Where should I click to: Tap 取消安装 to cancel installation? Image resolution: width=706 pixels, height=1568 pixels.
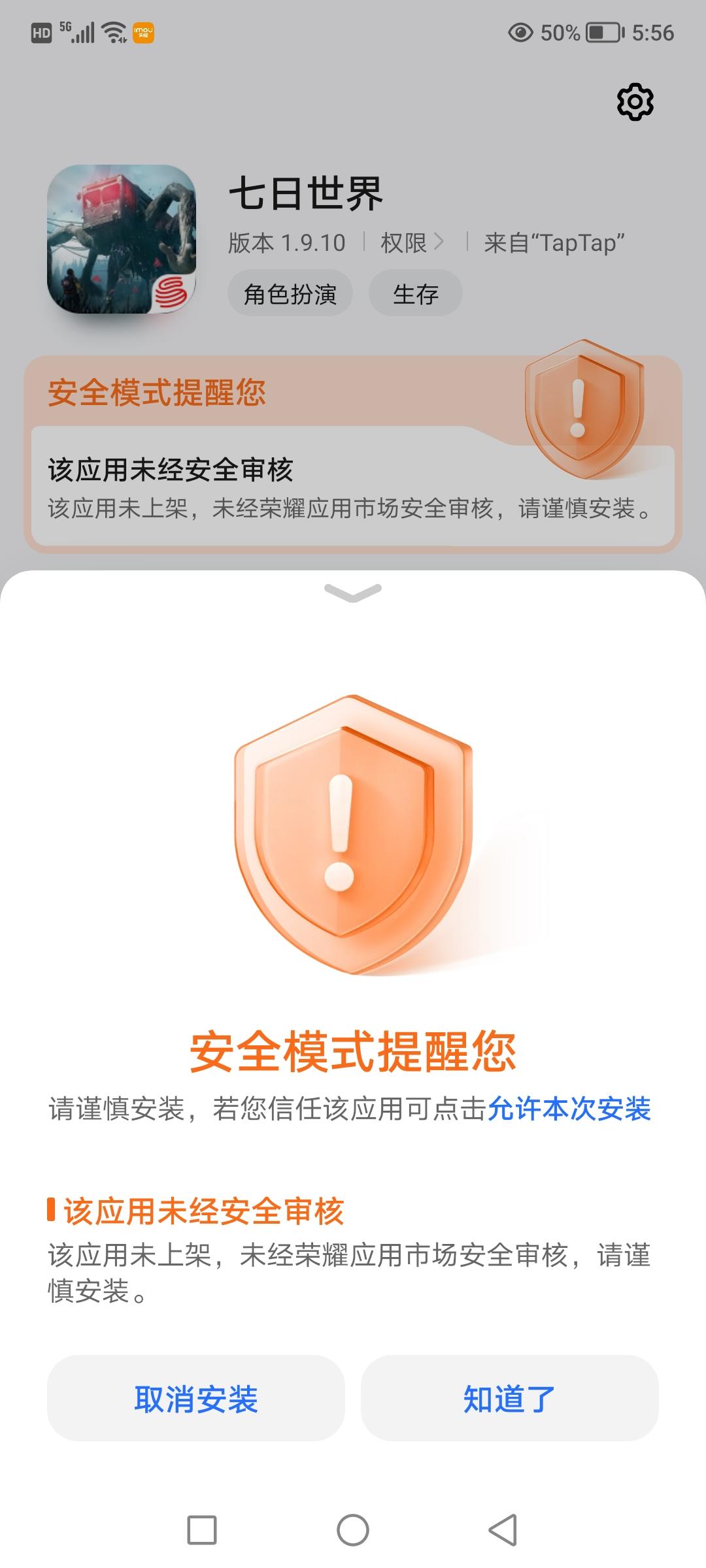click(x=195, y=1397)
